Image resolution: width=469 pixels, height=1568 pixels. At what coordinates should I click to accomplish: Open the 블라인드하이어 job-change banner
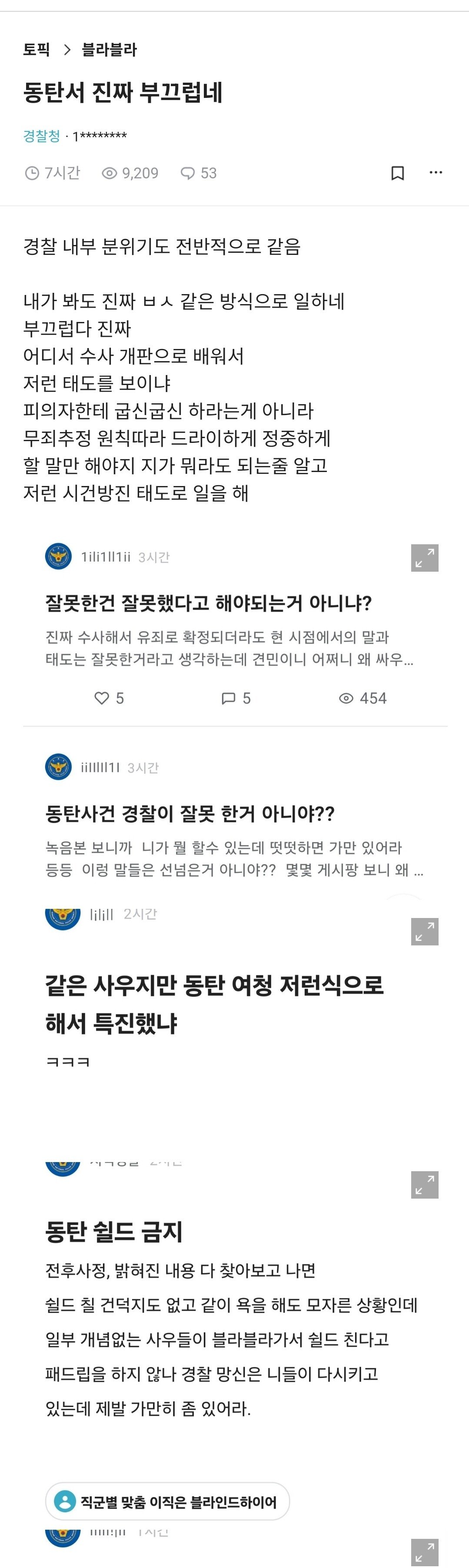167,1502
